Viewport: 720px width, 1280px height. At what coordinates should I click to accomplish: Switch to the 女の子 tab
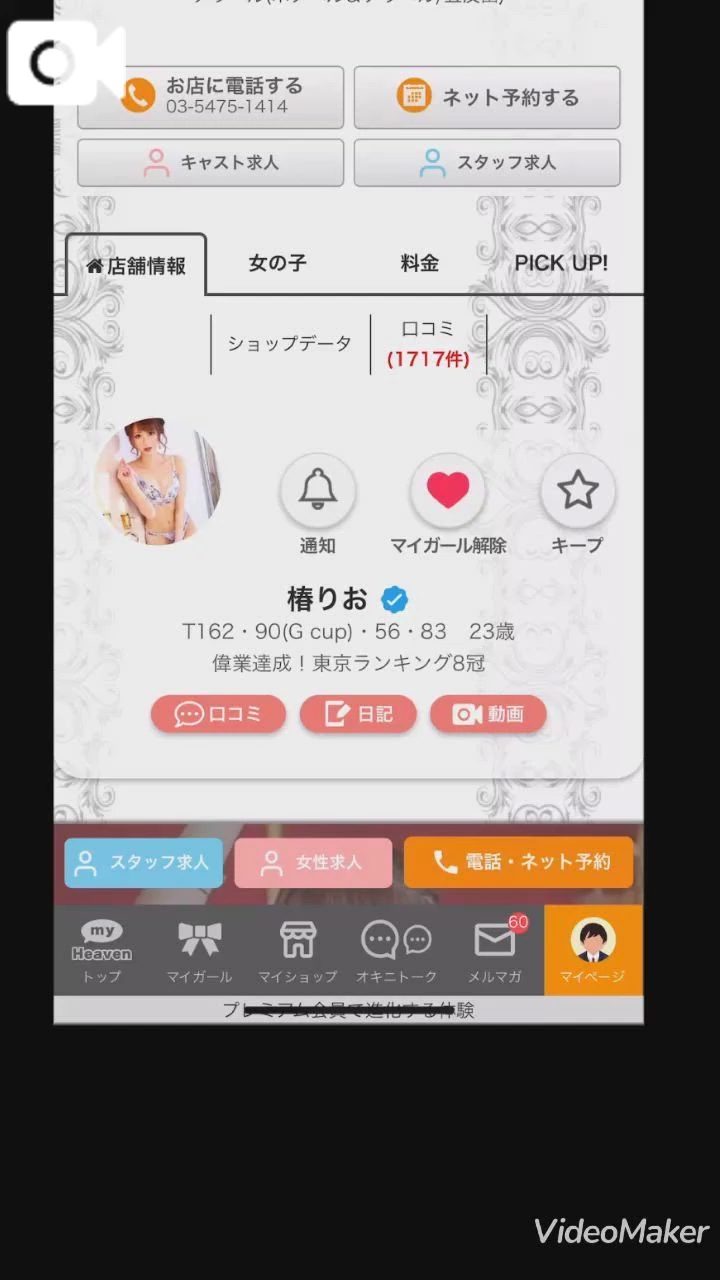click(277, 263)
